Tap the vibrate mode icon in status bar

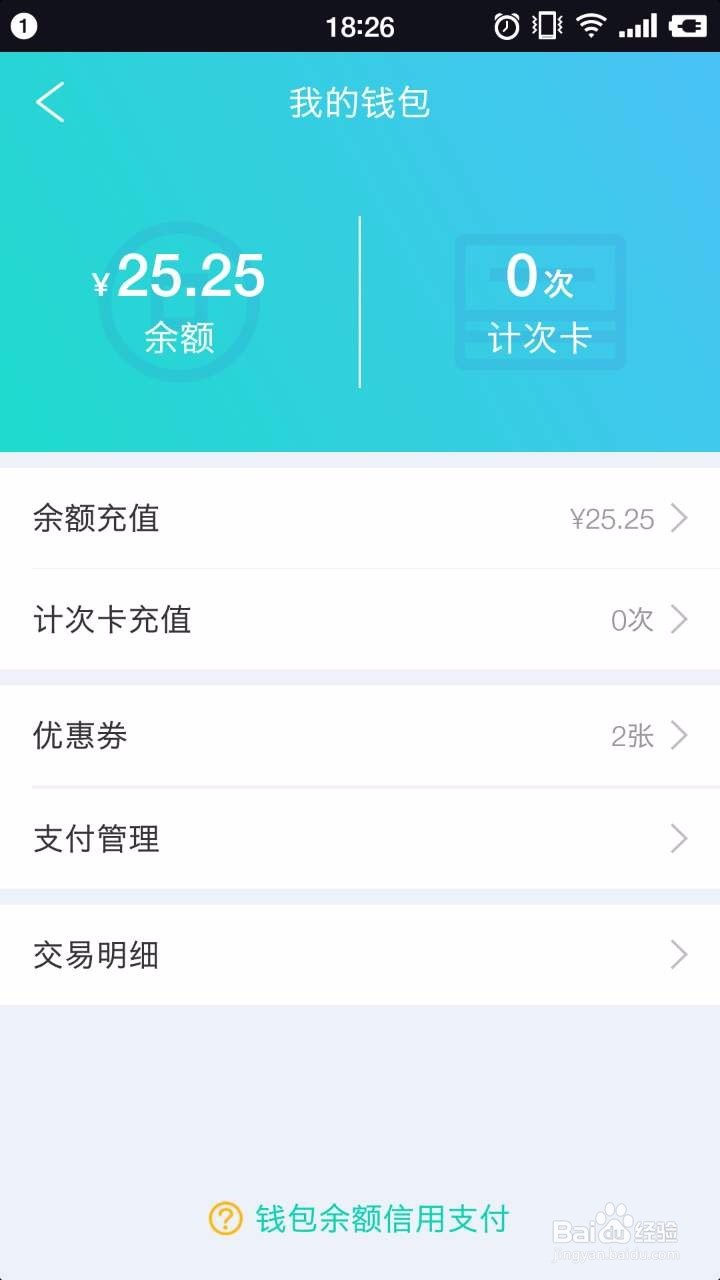point(547,26)
